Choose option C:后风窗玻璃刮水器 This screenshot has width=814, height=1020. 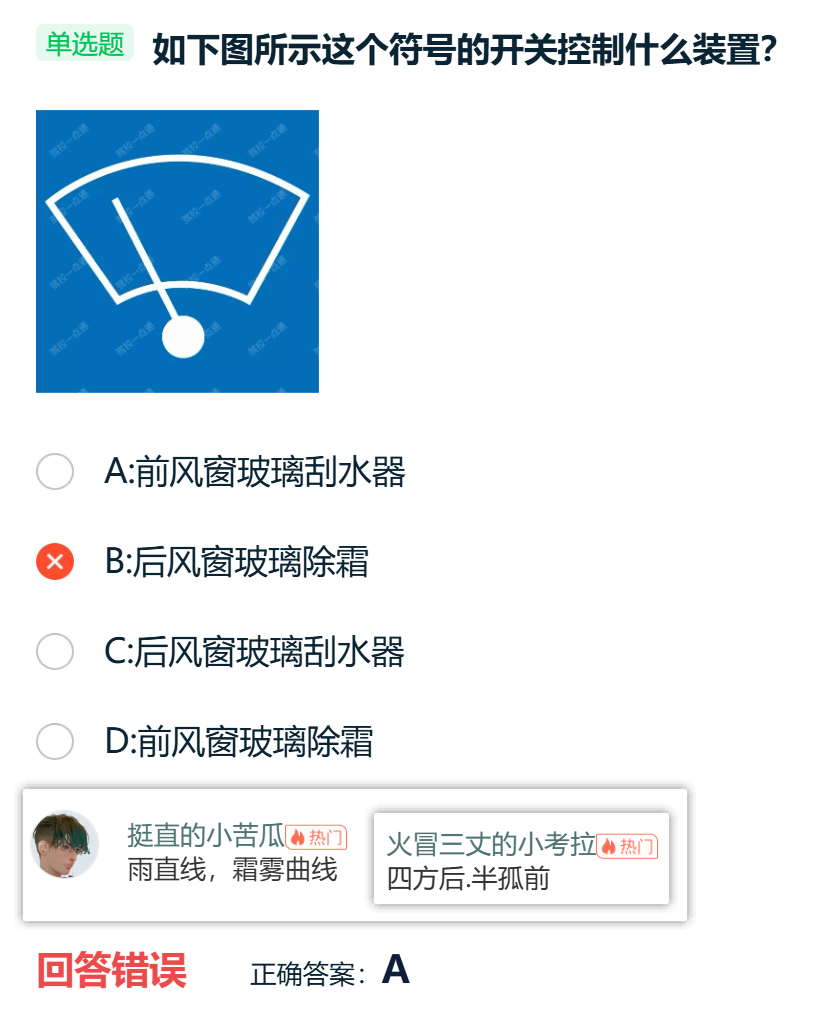[55, 652]
